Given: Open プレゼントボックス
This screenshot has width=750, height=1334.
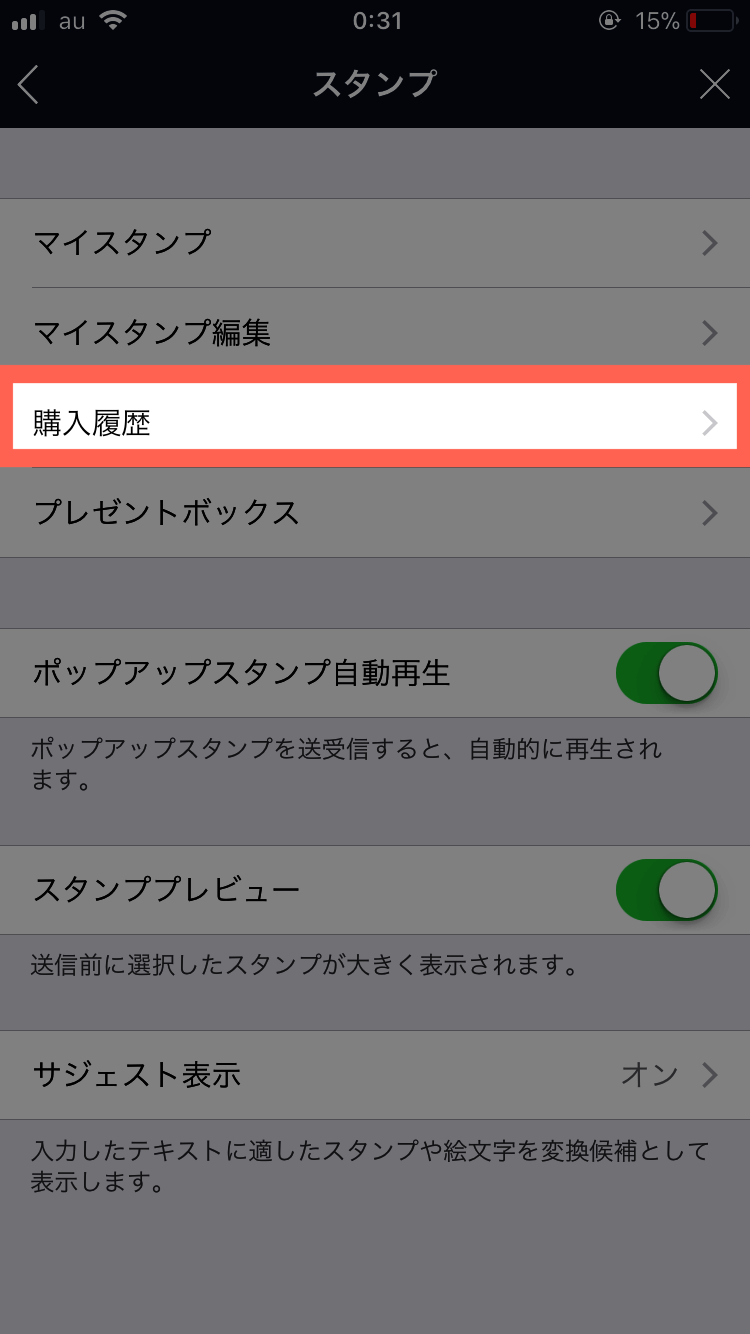Looking at the screenshot, I should point(375,513).
